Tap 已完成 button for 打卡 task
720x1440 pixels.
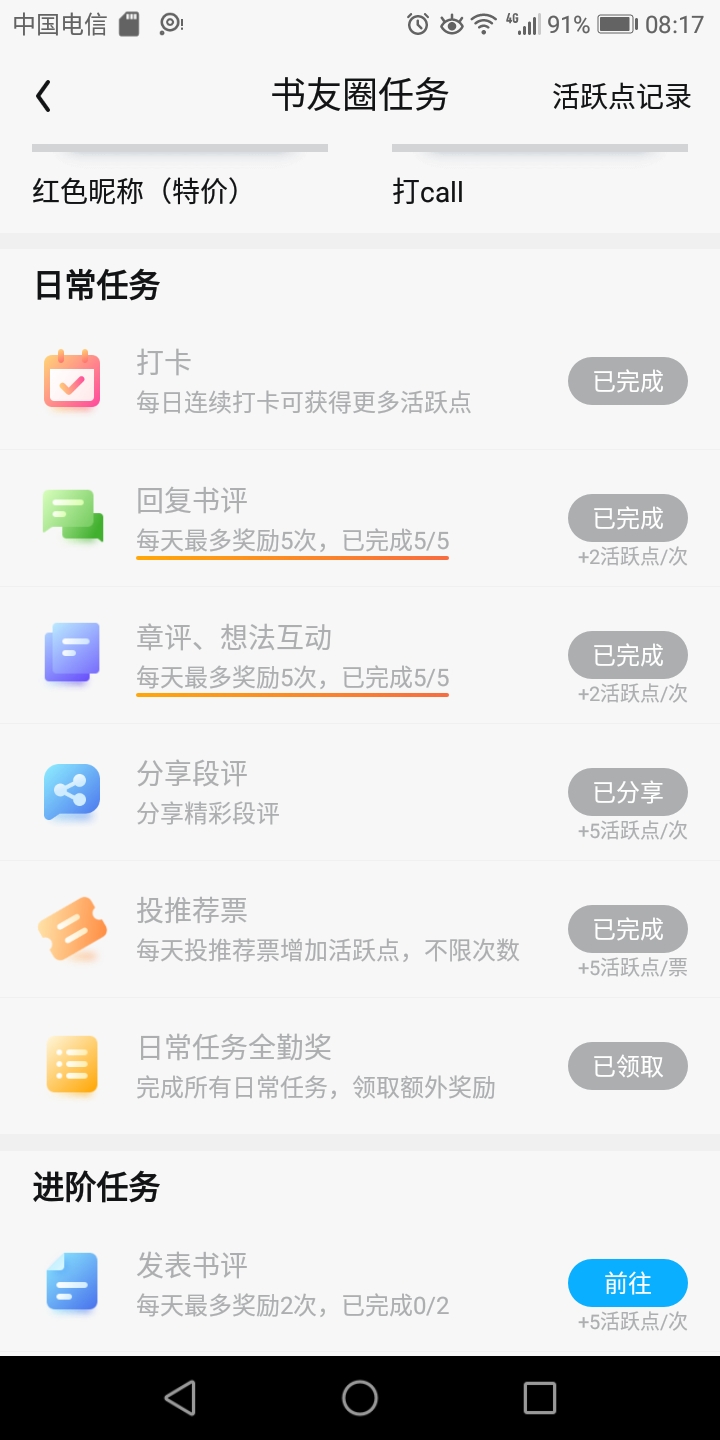click(628, 381)
